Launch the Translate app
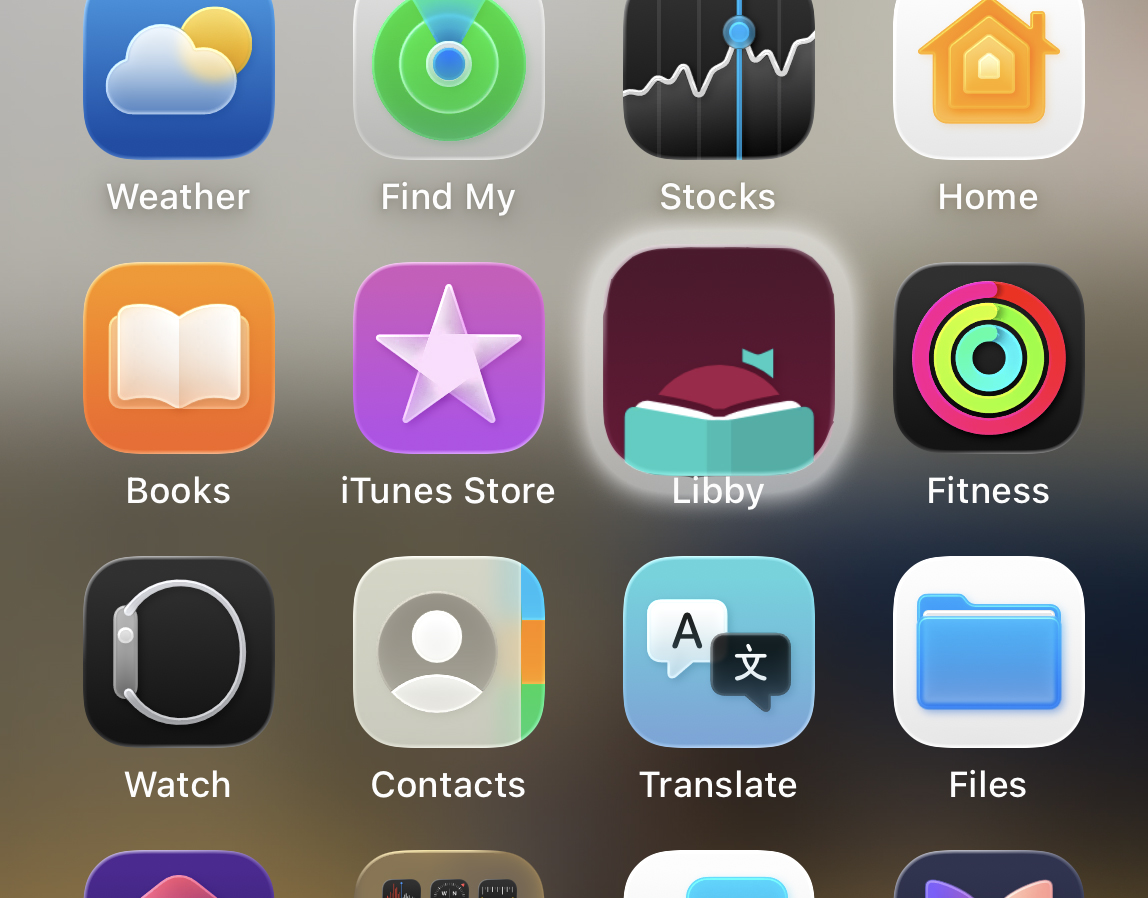This screenshot has height=898, width=1148. click(x=719, y=652)
